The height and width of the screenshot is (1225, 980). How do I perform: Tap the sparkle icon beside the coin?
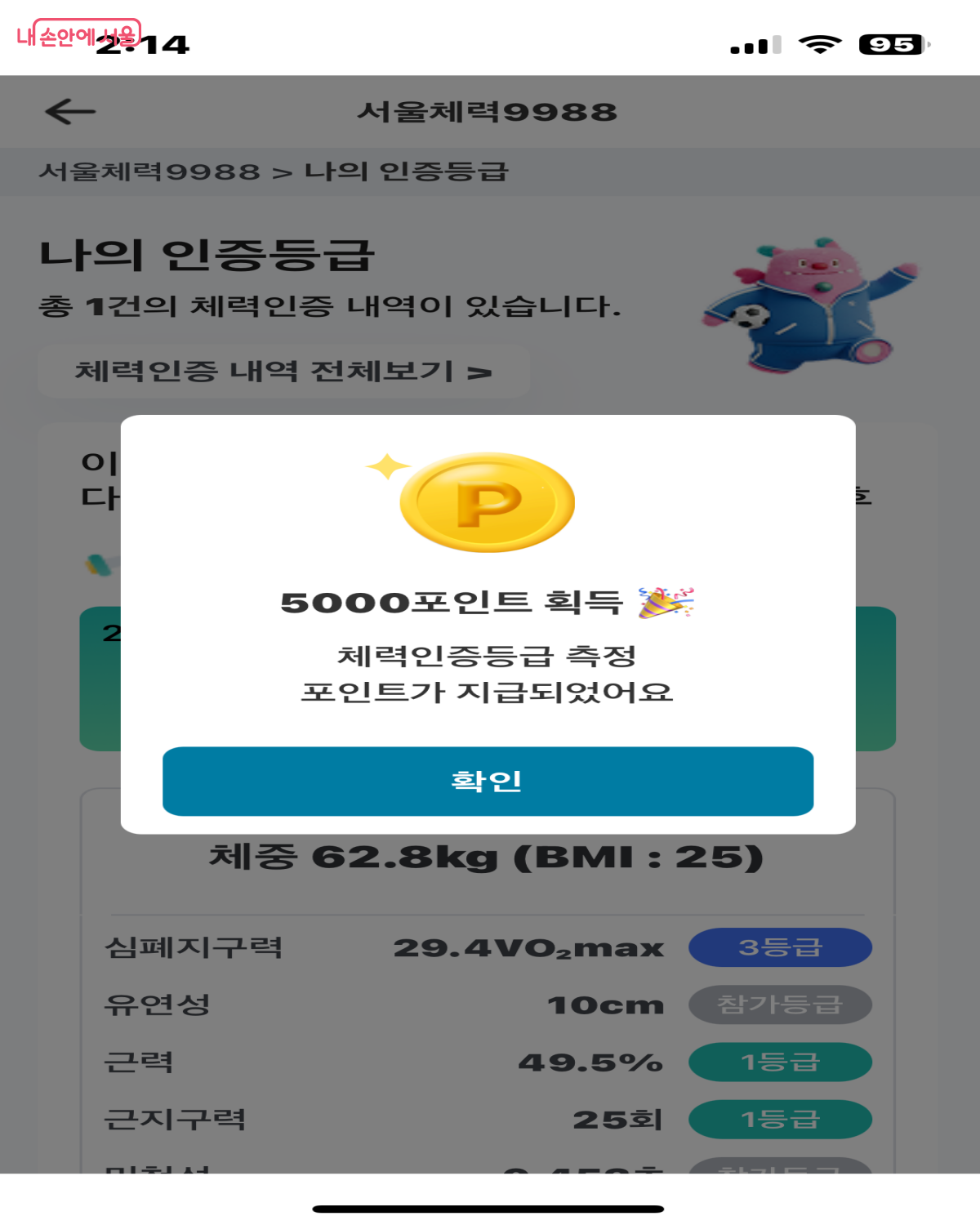[390, 465]
